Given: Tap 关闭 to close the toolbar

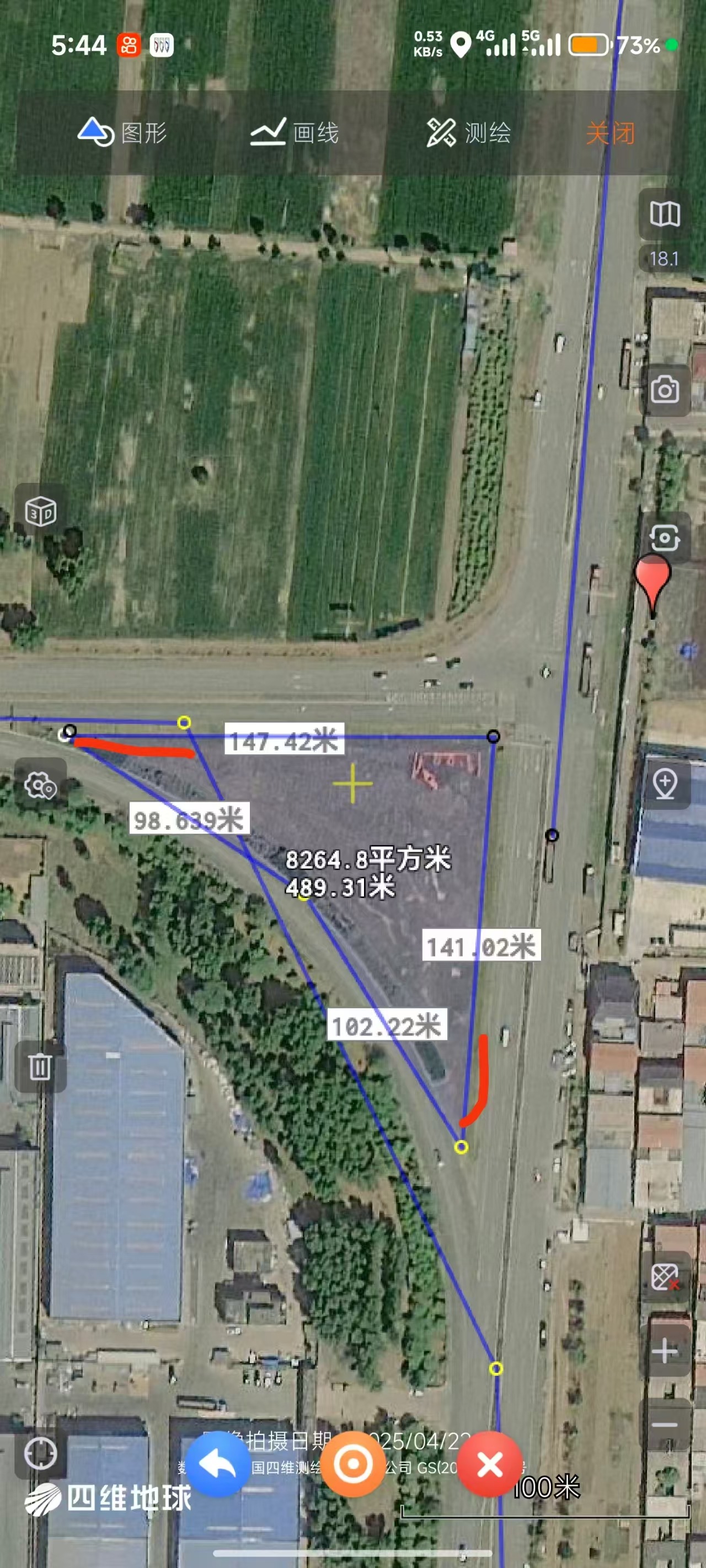Looking at the screenshot, I should 611,133.
